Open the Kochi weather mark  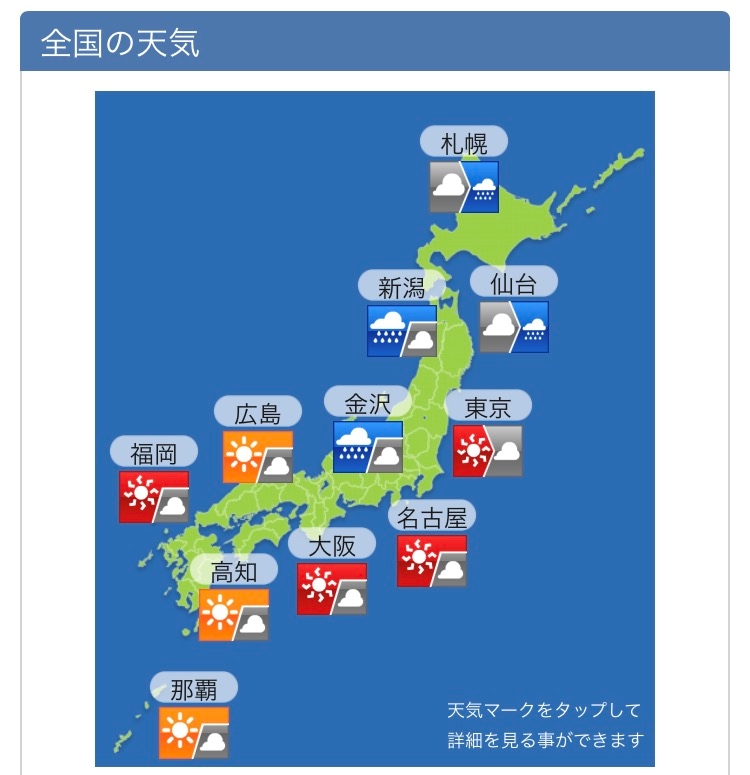(x=234, y=614)
